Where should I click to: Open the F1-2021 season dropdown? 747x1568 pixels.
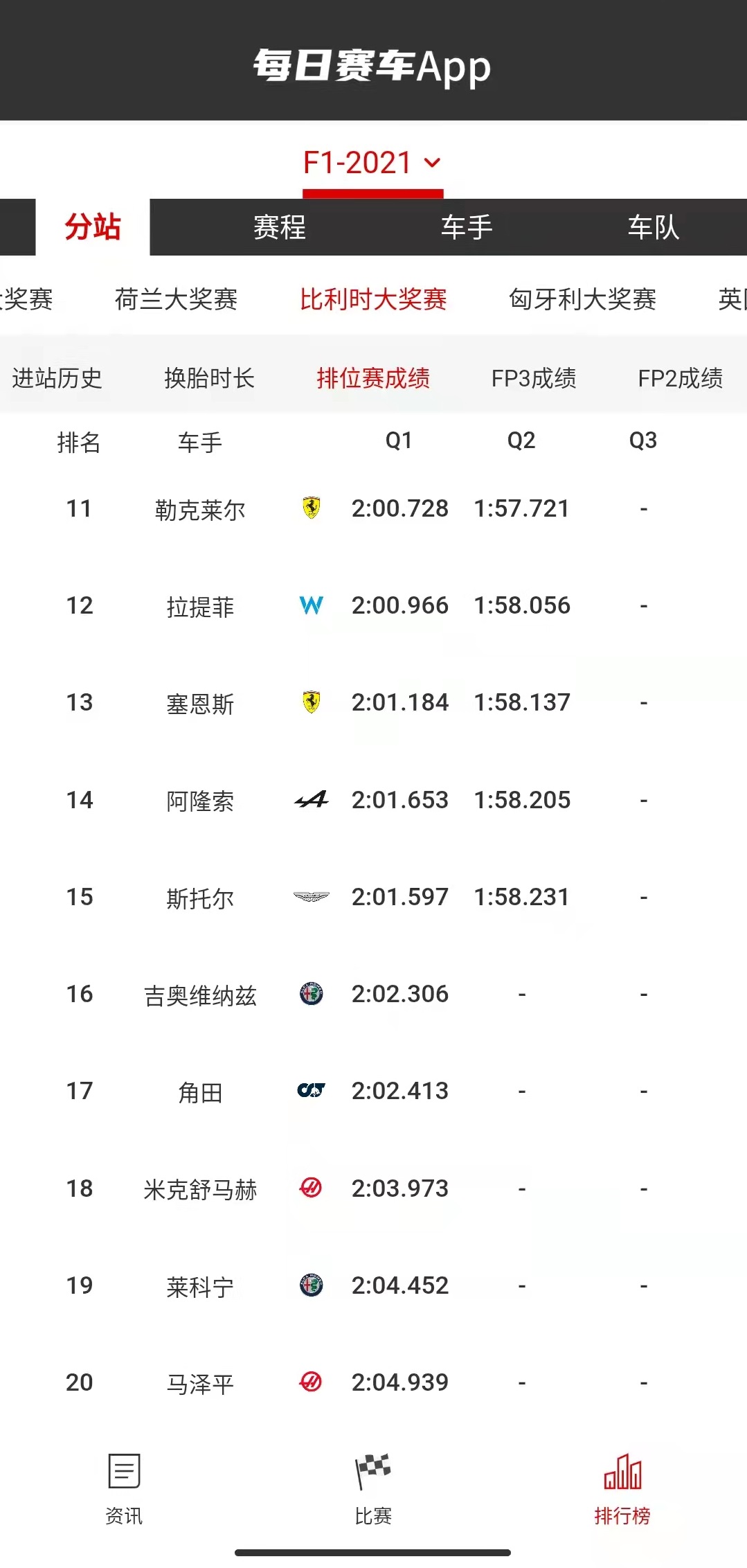[372, 163]
